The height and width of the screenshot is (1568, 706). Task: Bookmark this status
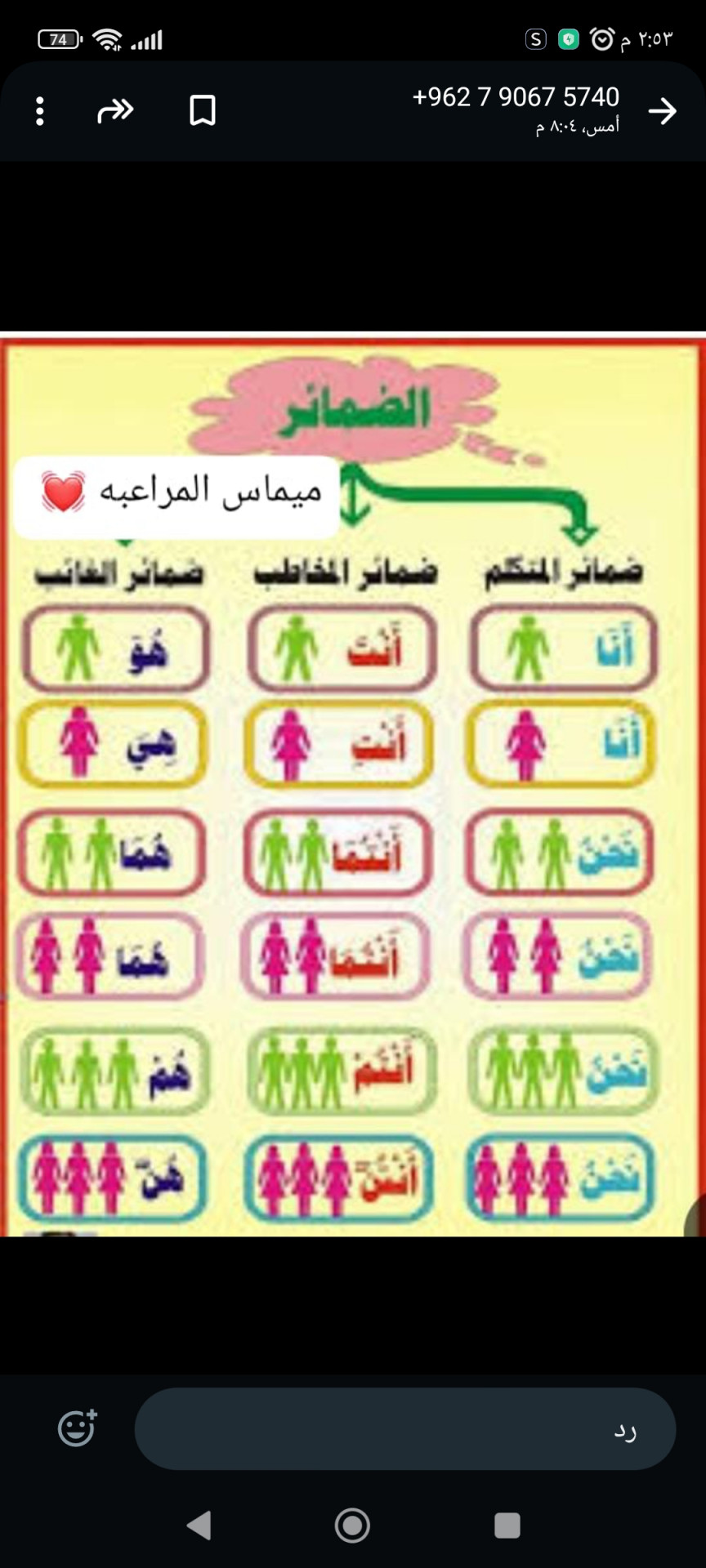coord(203,111)
